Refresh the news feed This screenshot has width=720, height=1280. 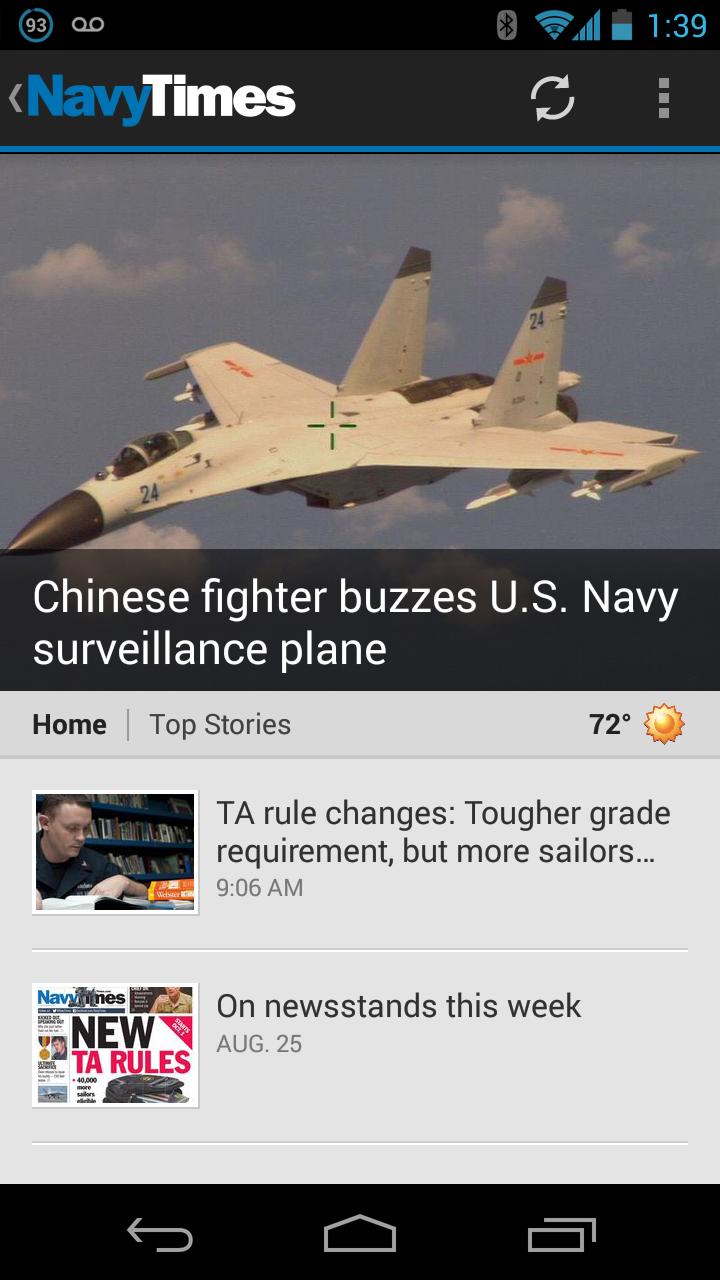(551, 98)
